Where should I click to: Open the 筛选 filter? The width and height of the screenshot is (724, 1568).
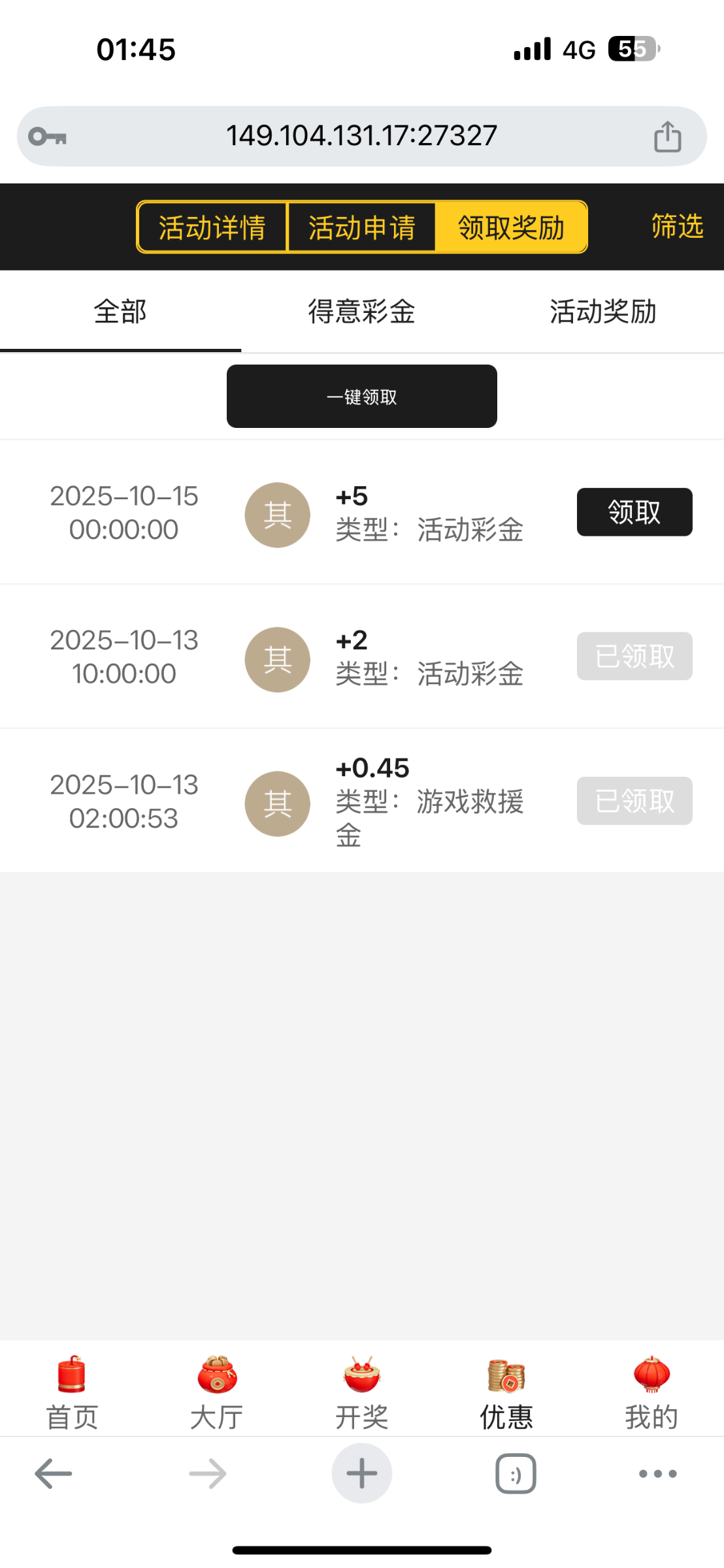click(677, 226)
